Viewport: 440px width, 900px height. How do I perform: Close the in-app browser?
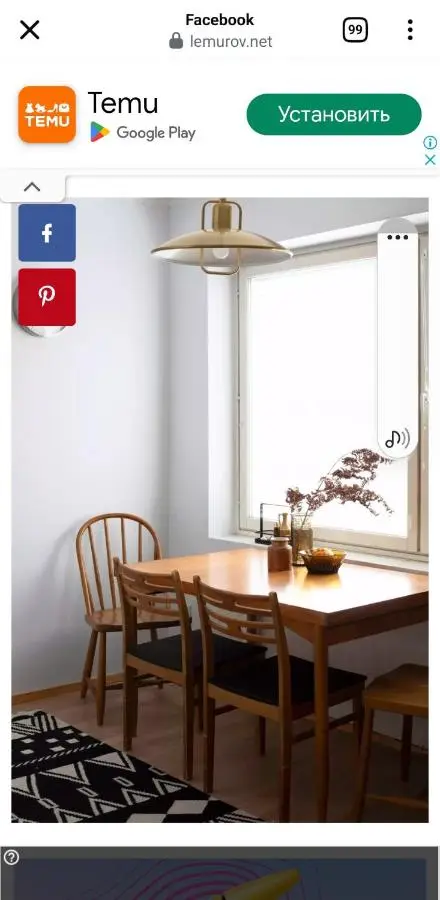30,30
